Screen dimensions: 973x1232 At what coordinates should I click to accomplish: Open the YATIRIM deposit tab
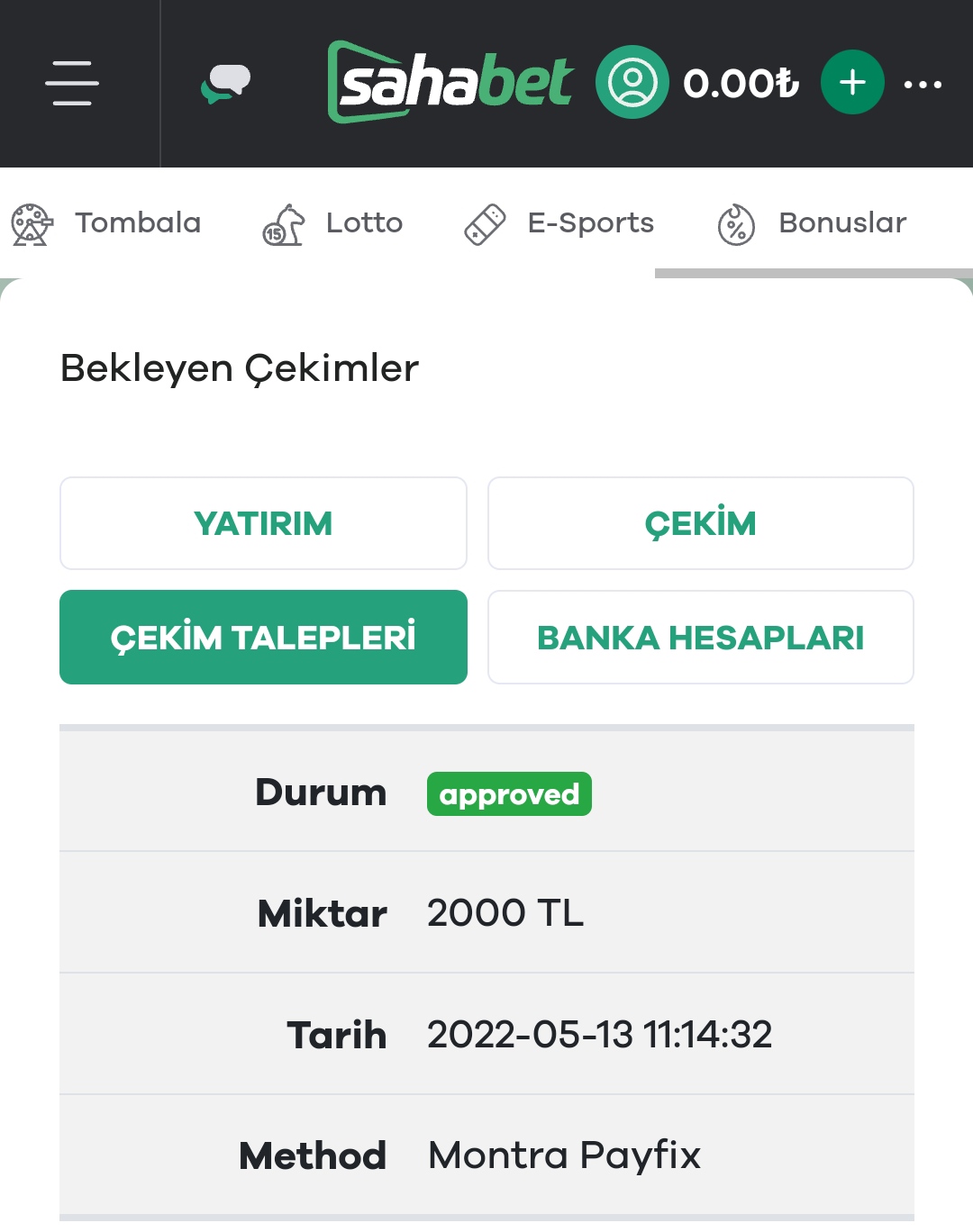coord(263,523)
